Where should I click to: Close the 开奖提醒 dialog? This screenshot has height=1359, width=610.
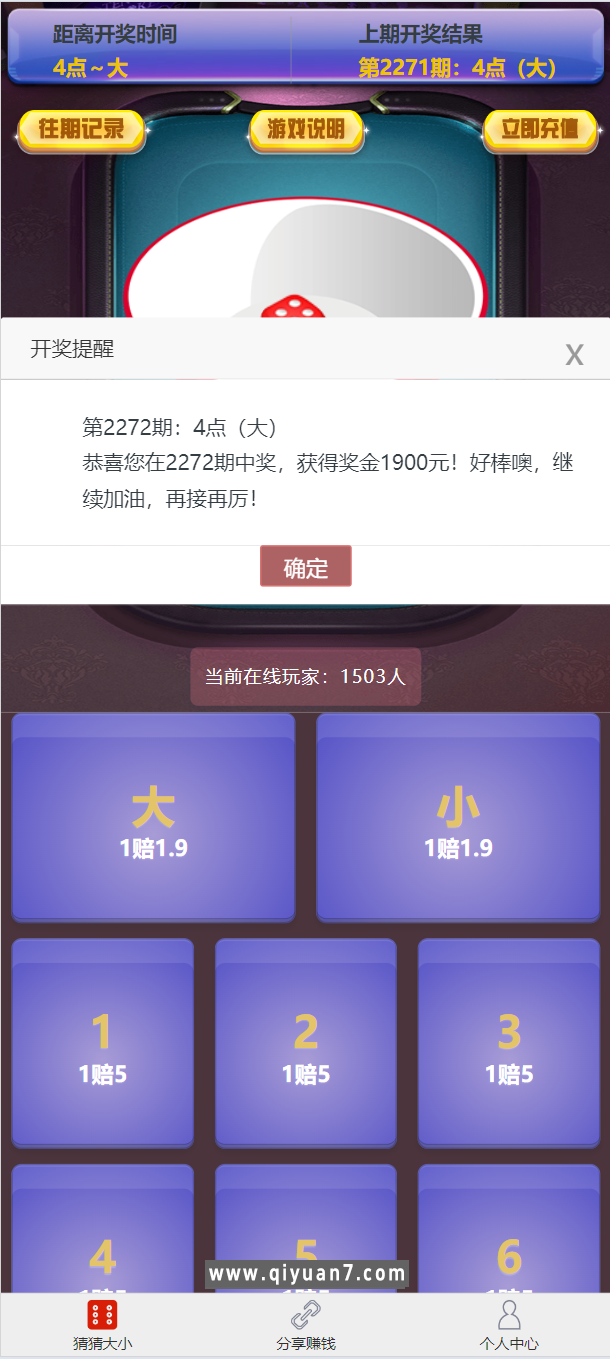click(x=574, y=354)
